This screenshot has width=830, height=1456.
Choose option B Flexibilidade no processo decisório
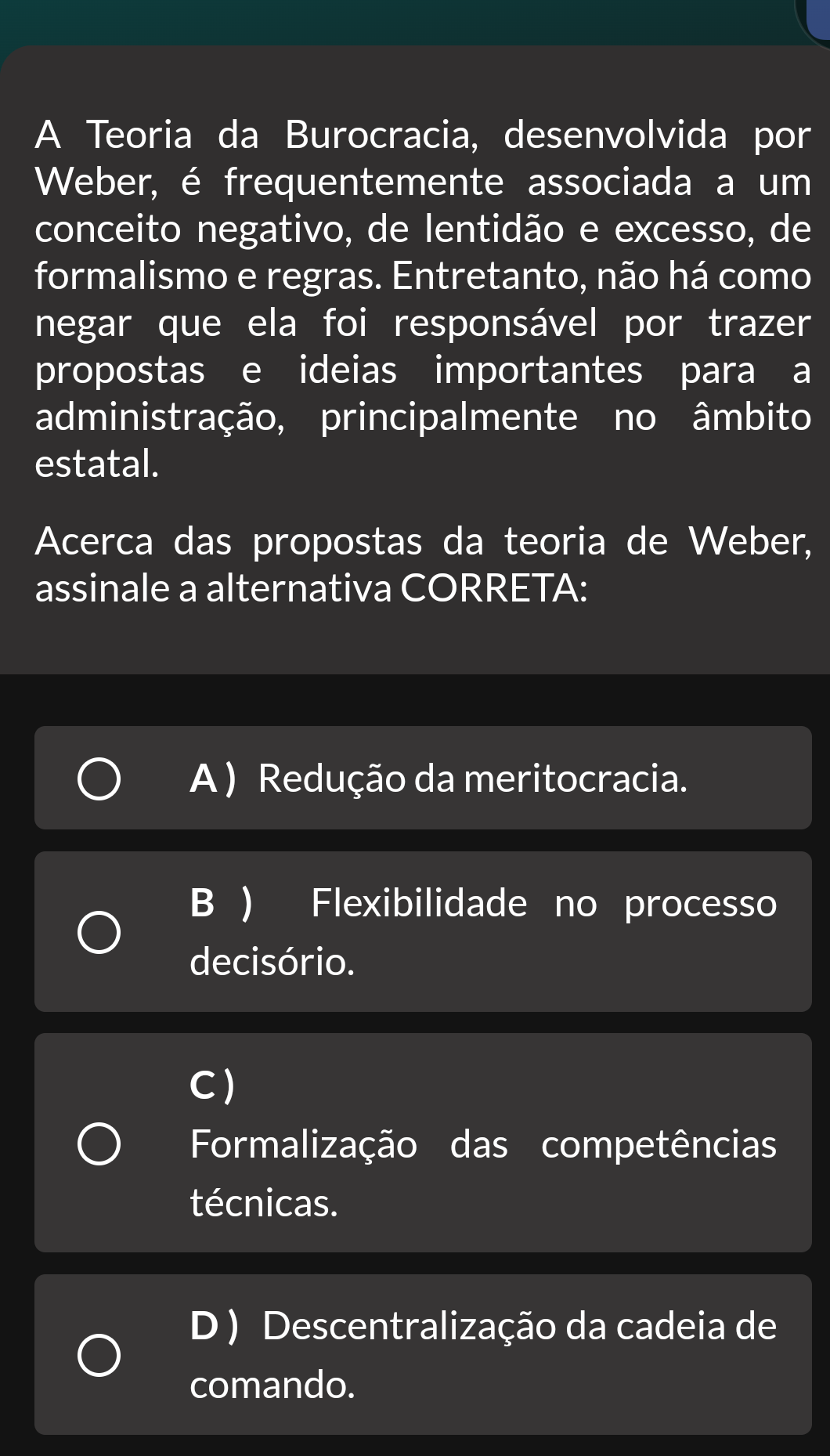[99, 933]
